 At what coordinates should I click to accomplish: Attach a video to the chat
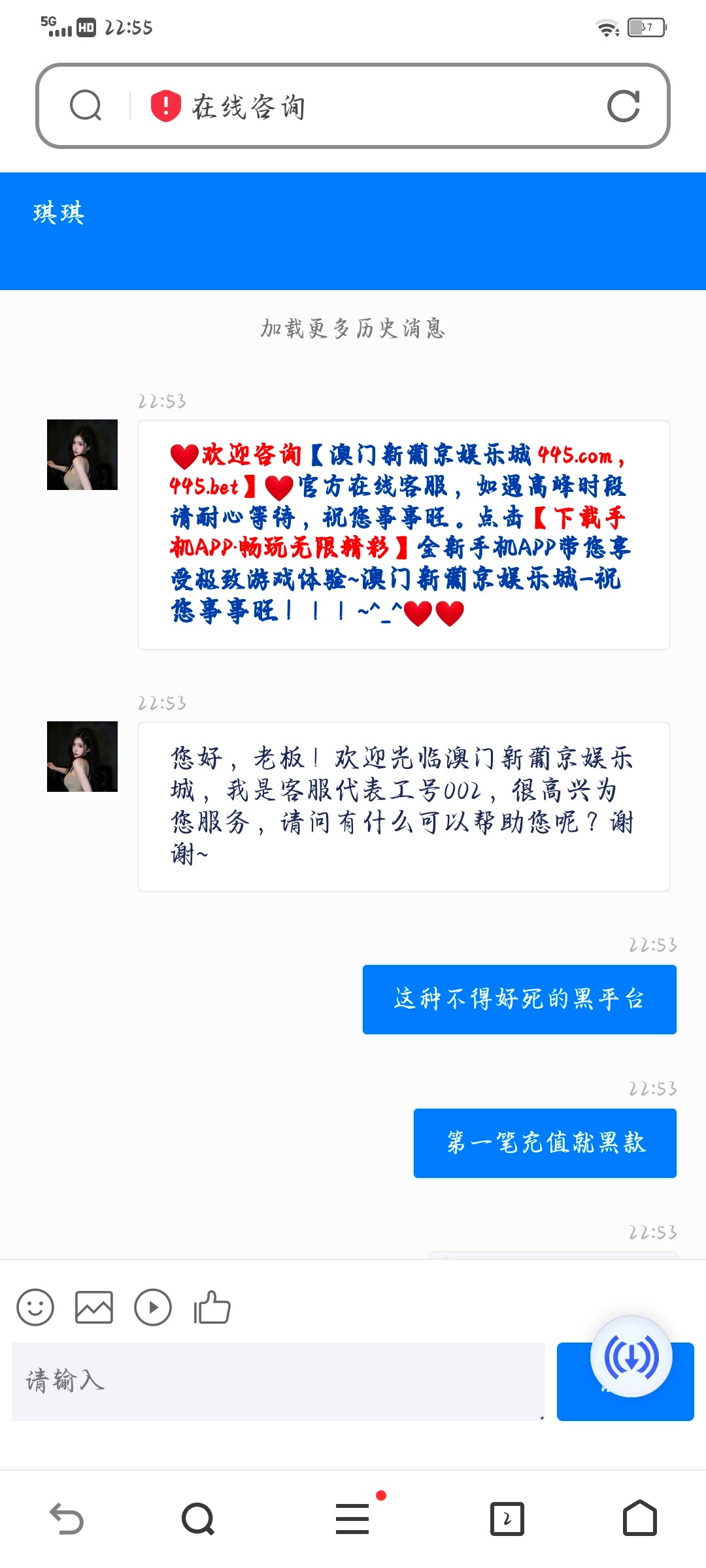(x=153, y=1307)
